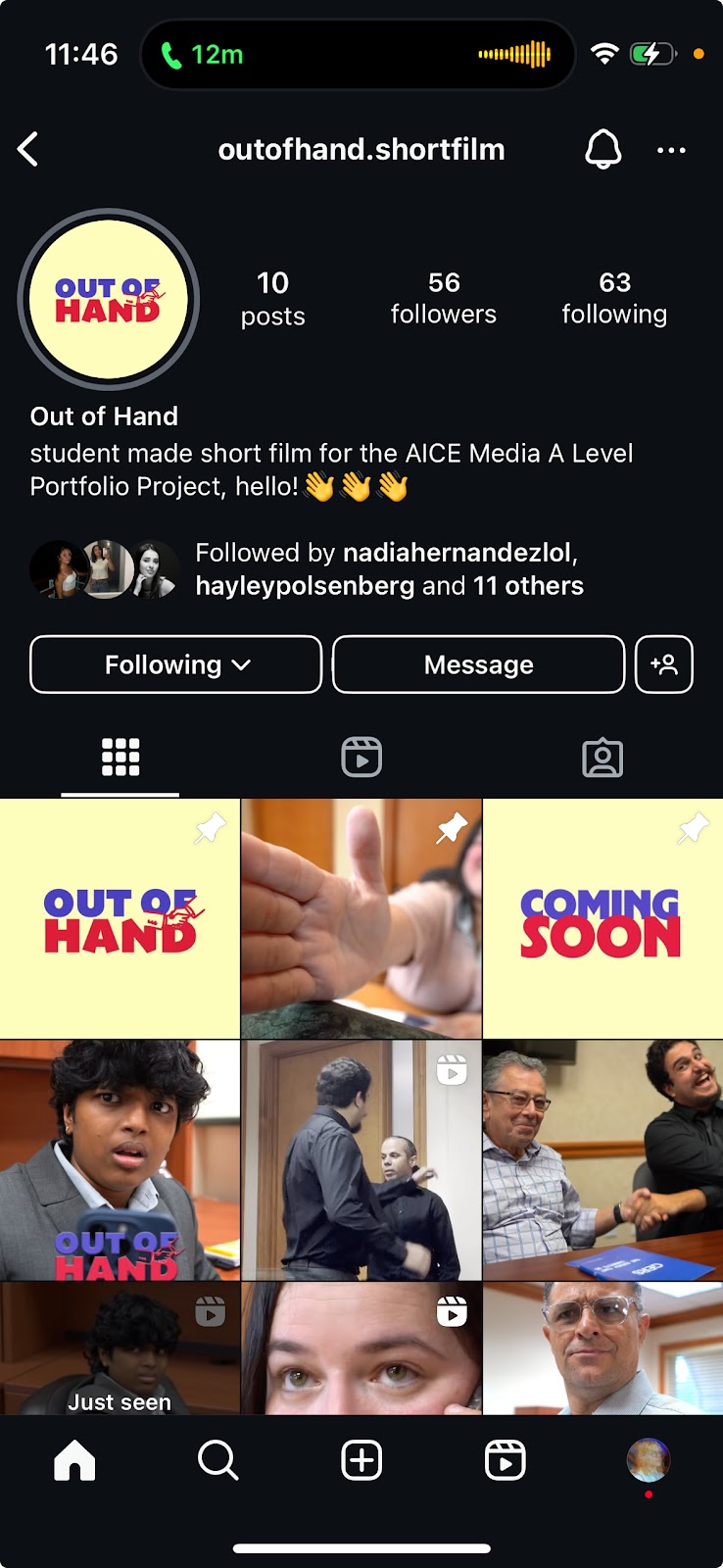The height and width of the screenshot is (1568, 723).
Task: Go back using the top-left arrow
Action: click(x=28, y=150)
